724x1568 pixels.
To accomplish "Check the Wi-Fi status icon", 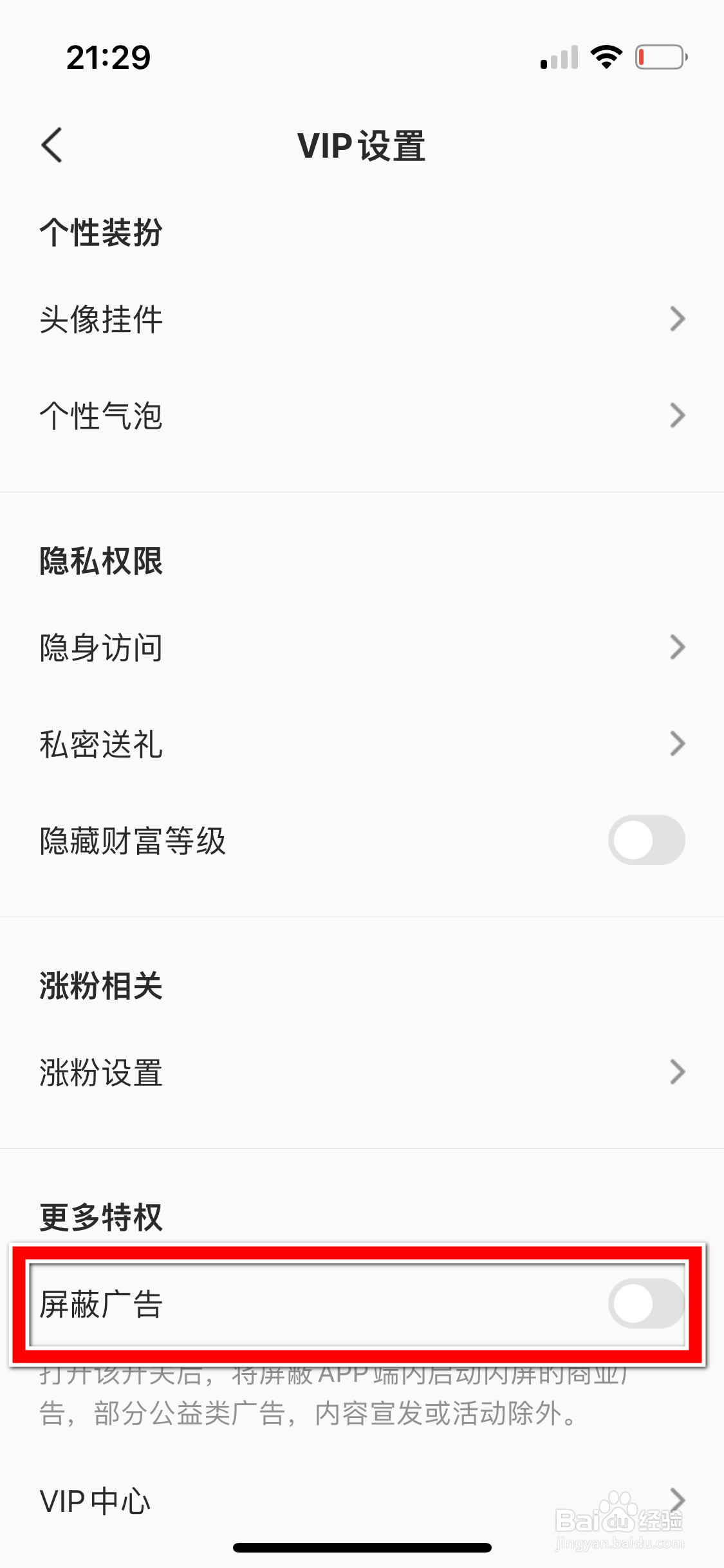I will point(606,57).
